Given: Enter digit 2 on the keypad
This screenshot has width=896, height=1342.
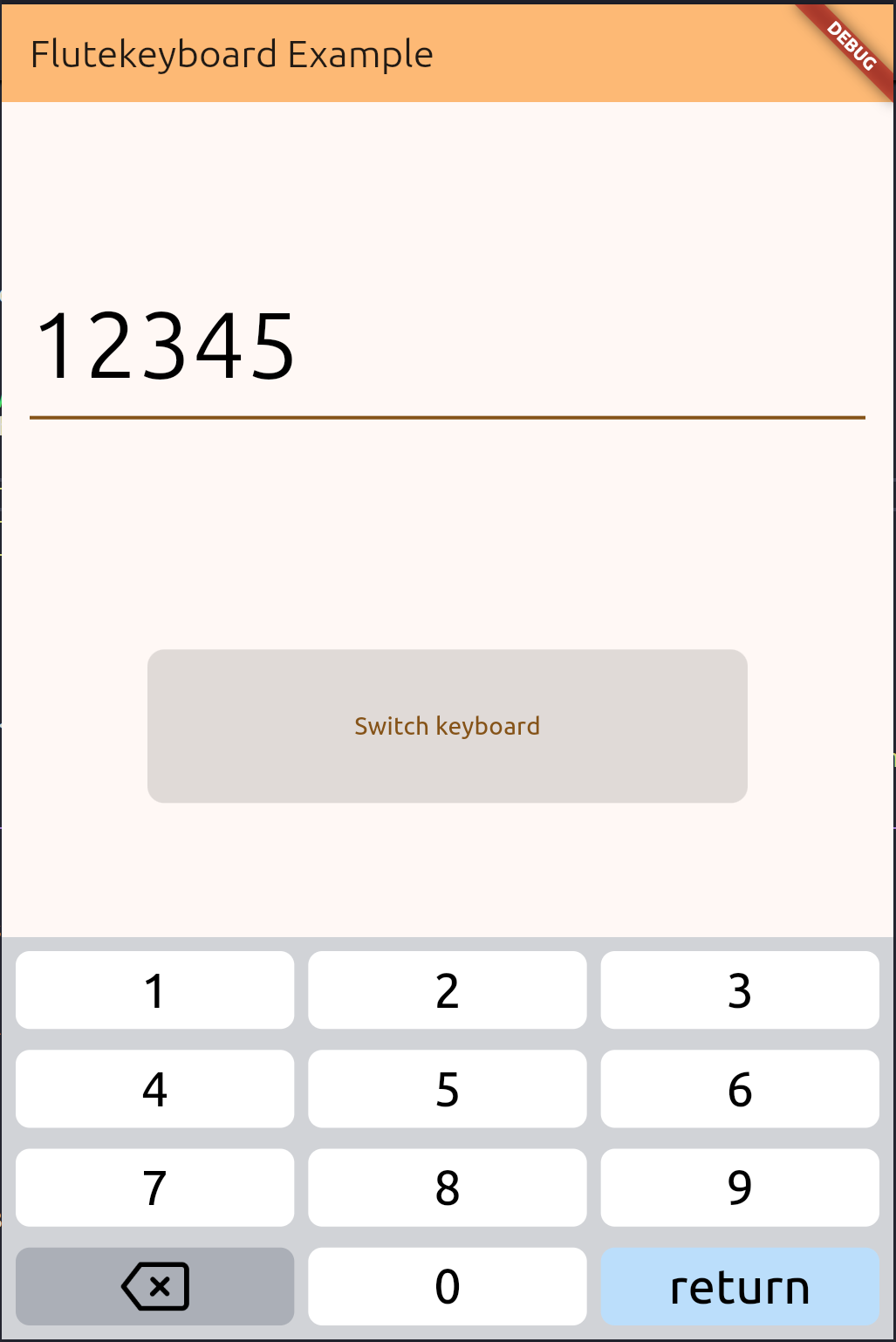Looking at the screenshot, I should click(447, 989).
